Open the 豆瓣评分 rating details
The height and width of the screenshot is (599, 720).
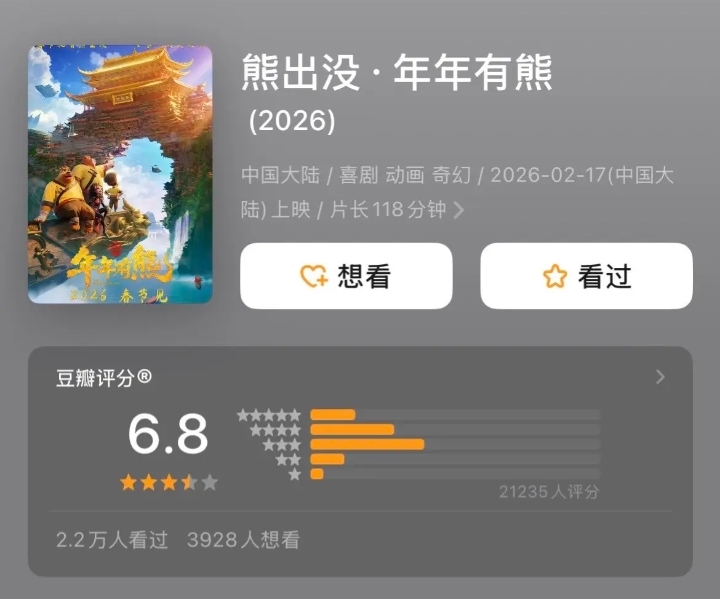[x=659, y=377]
